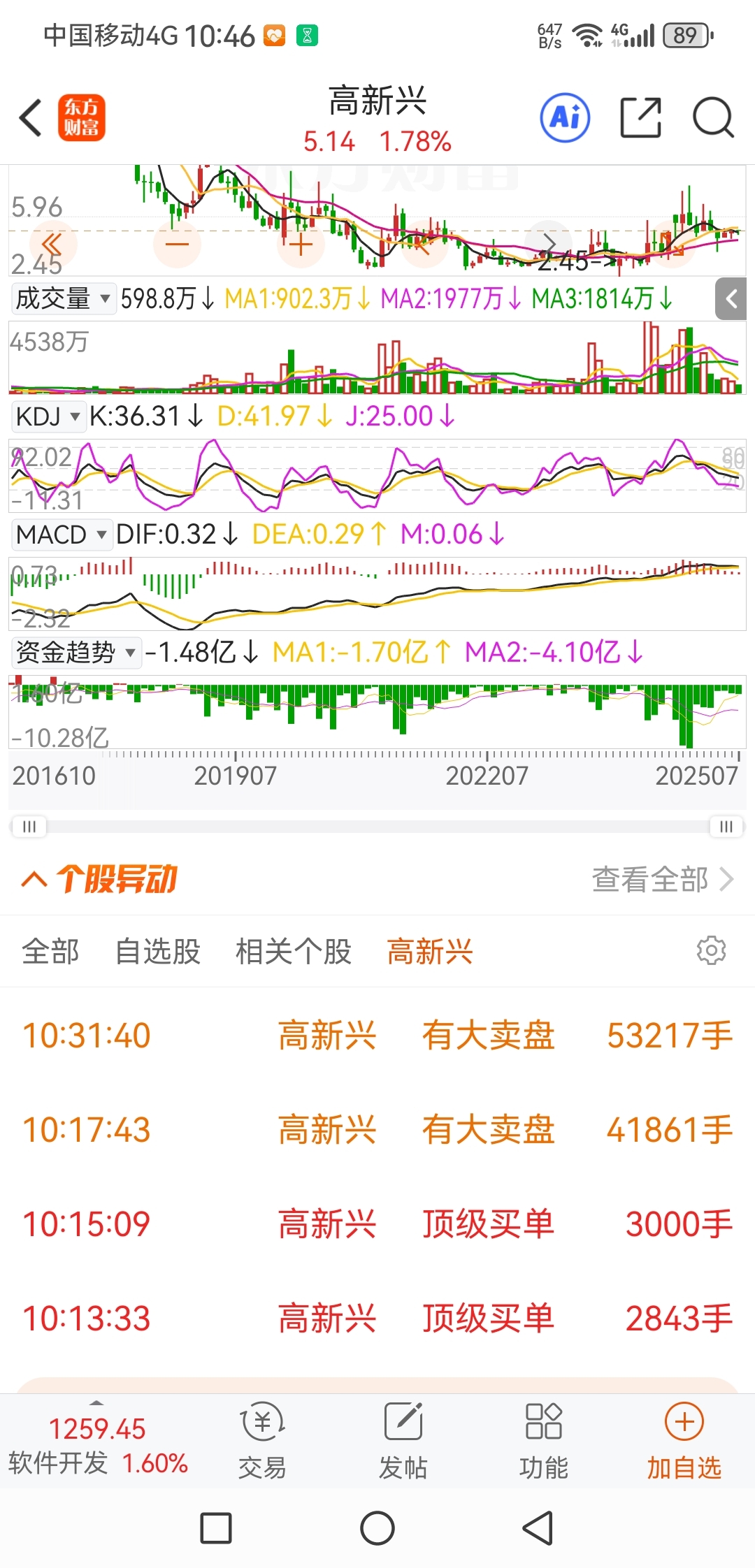
Task: Share this stock page
Action: 640,117
